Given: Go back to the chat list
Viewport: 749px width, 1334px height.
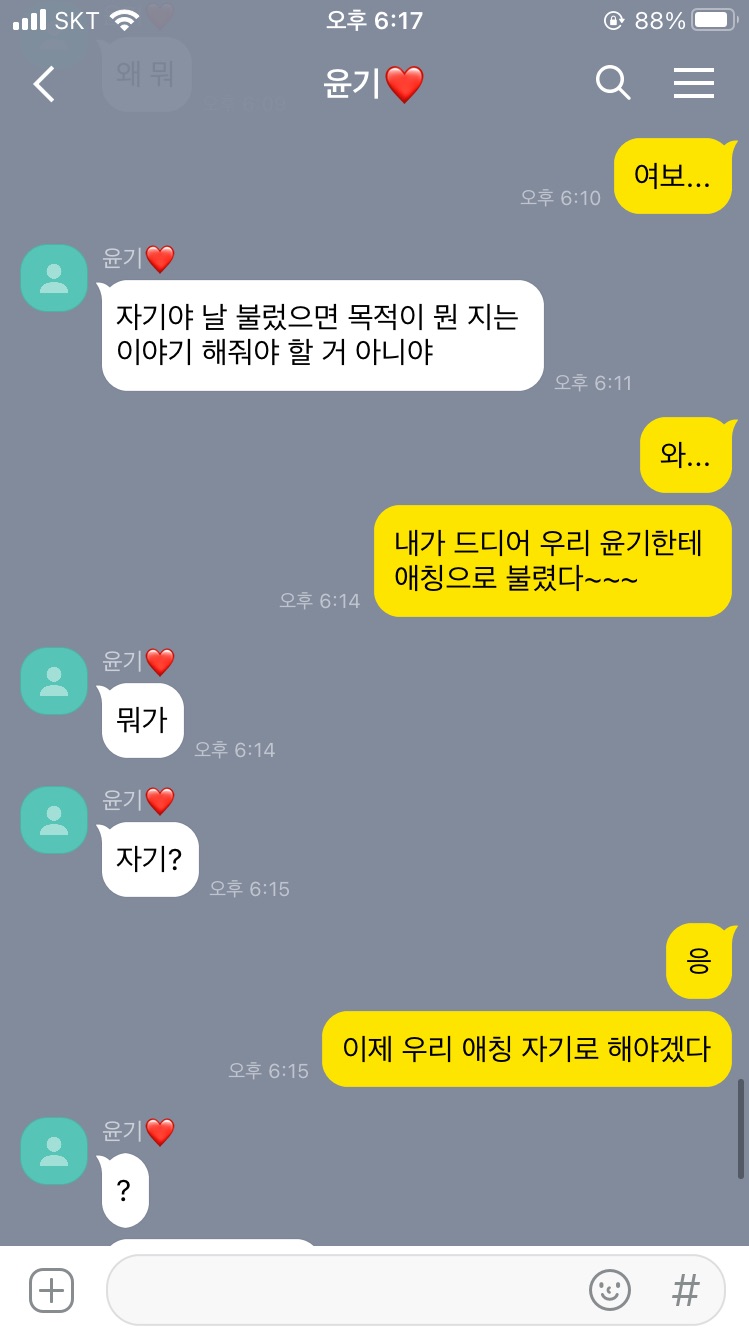Looking at the screenshot, I should [x=44, y=85].
